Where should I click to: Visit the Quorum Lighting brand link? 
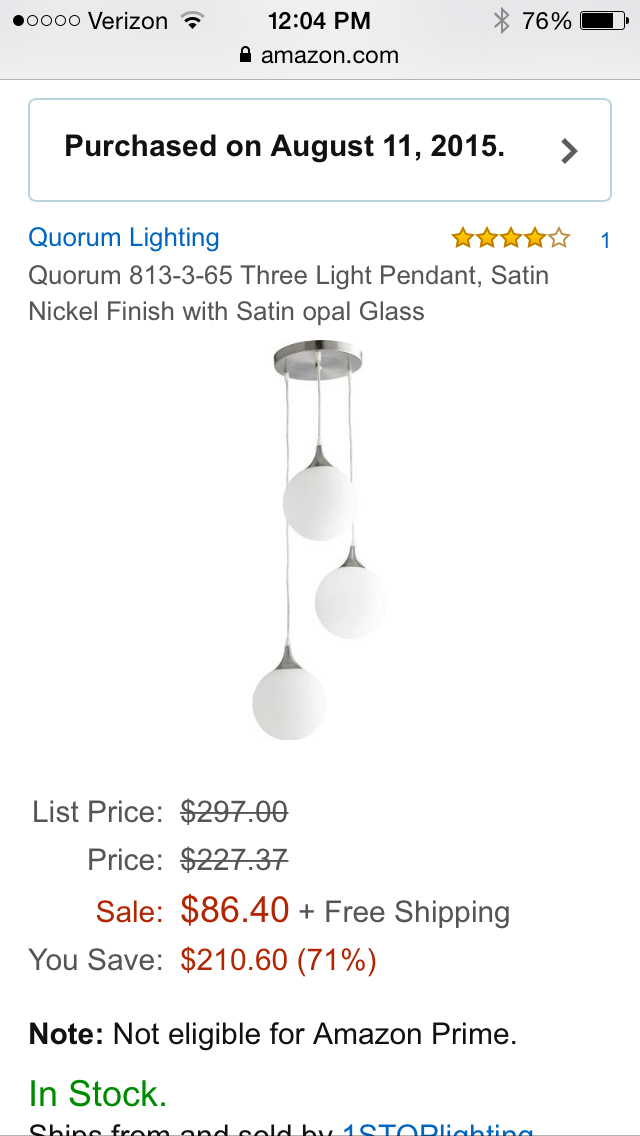[124, 238]
